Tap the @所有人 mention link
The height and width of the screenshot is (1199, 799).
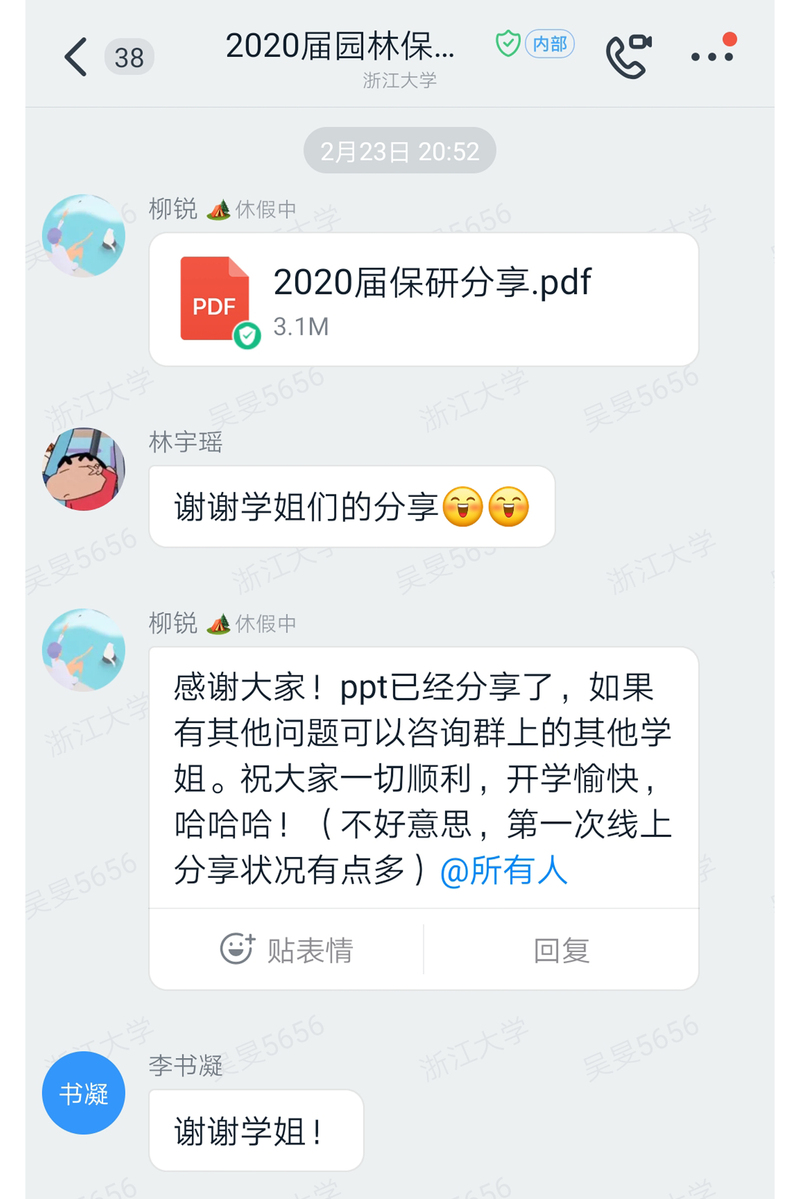[504, 871]
